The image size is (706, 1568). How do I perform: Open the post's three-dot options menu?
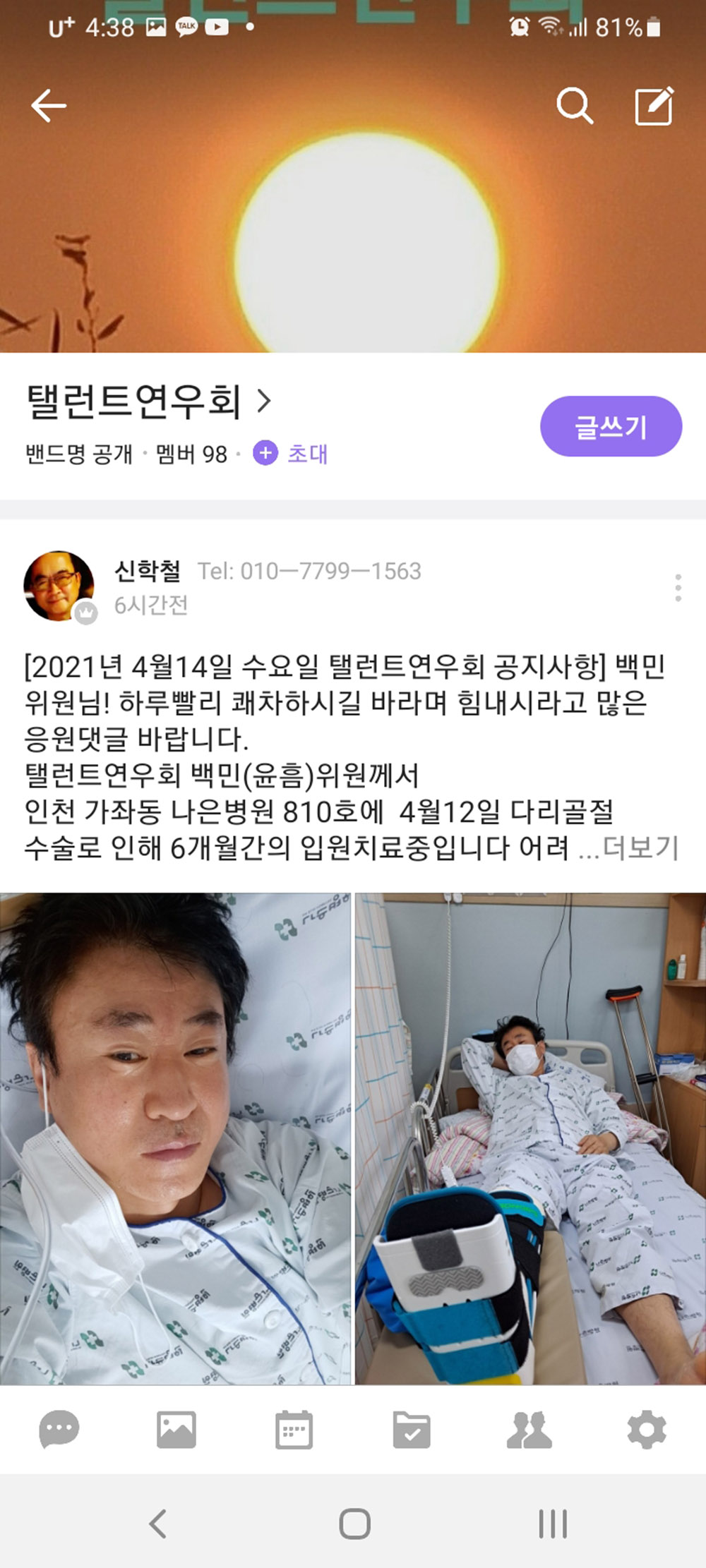[x=678, y=587]
